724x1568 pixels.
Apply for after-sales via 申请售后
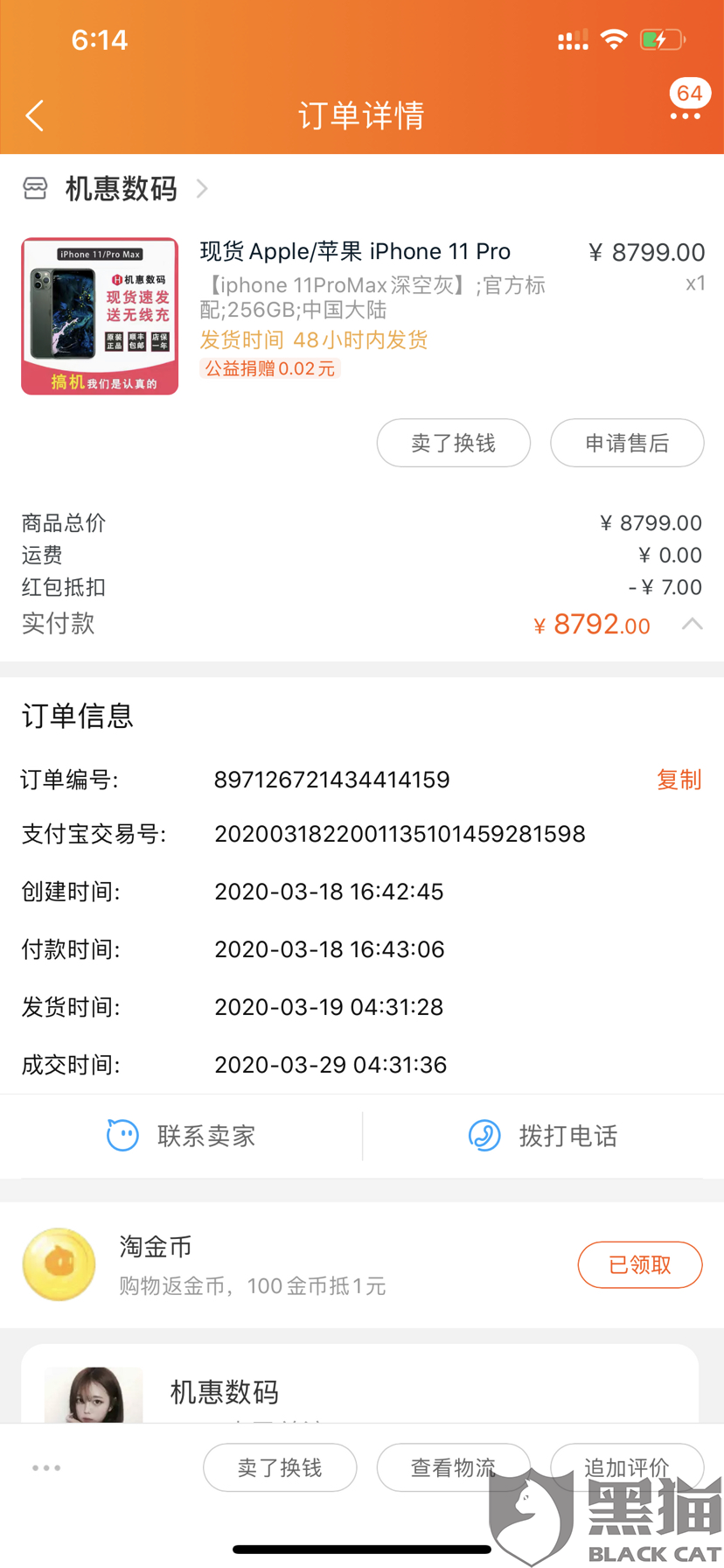click(626, 444)
